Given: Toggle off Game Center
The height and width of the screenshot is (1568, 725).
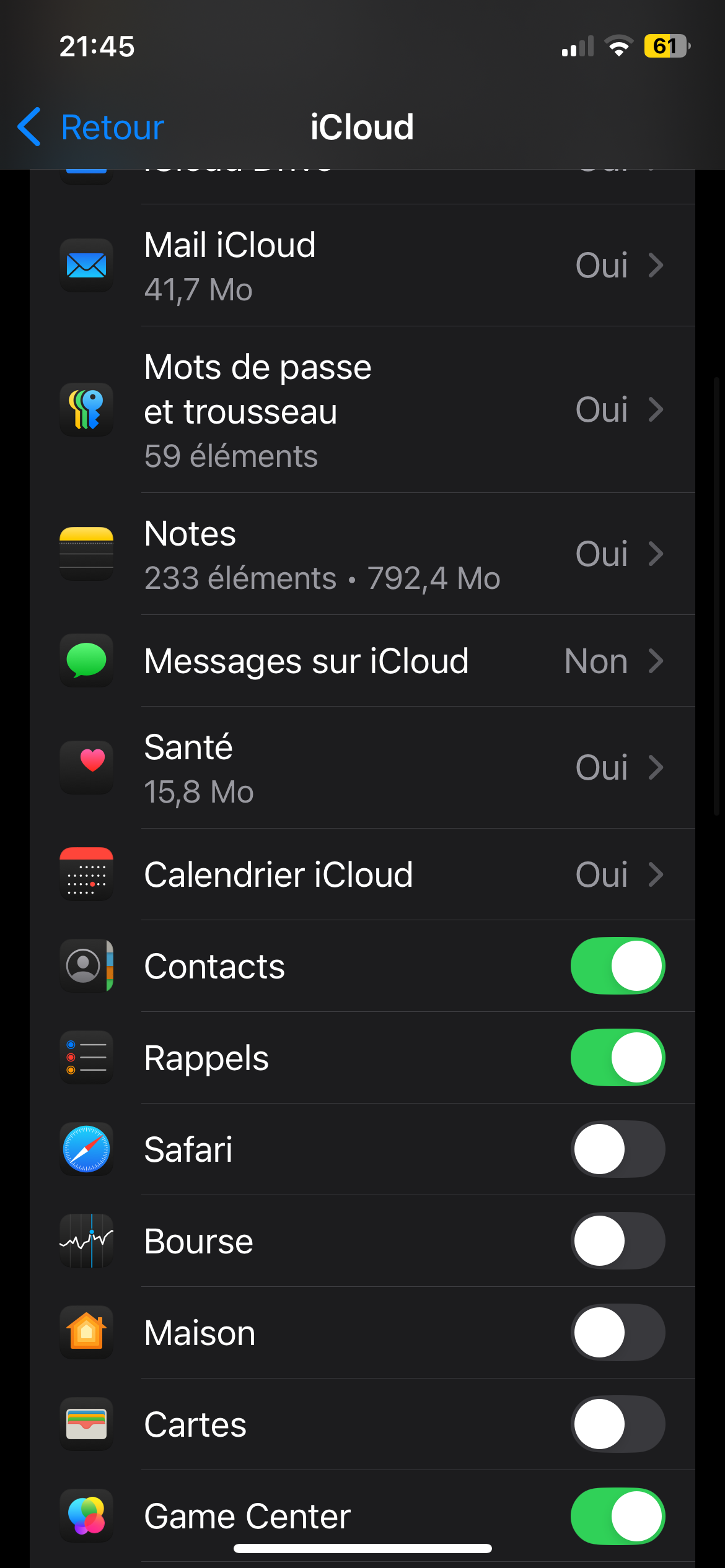Looking at the screenshot, I should 617,1516.
